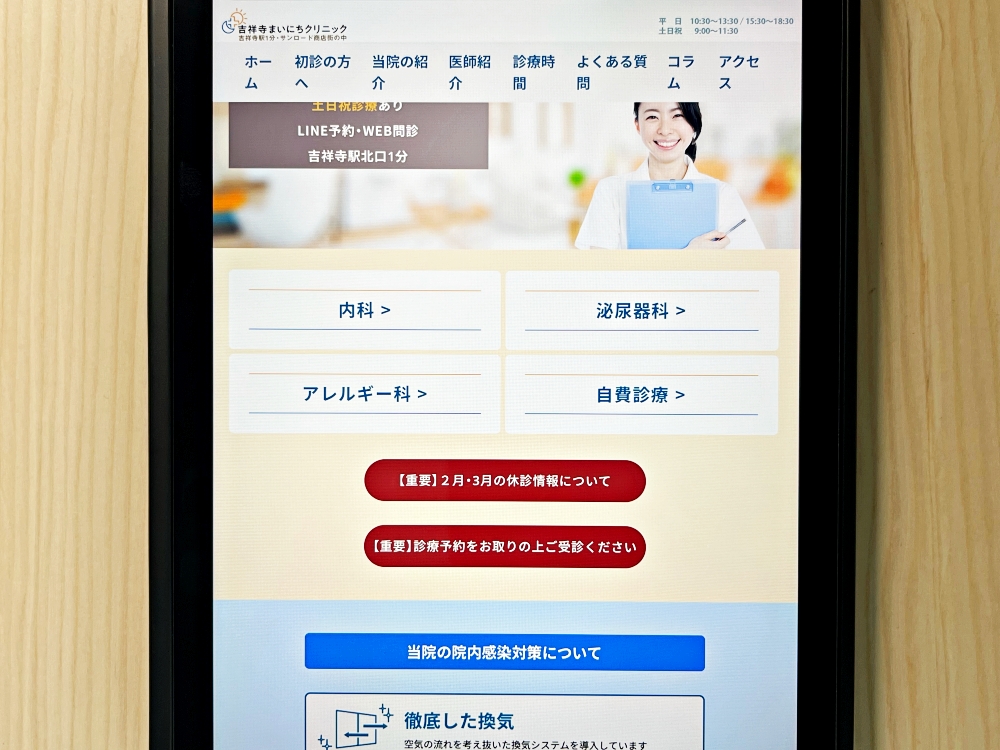Go to the ホーム navigation item
Screen dimensions: 1000x750
pos(257,72)
